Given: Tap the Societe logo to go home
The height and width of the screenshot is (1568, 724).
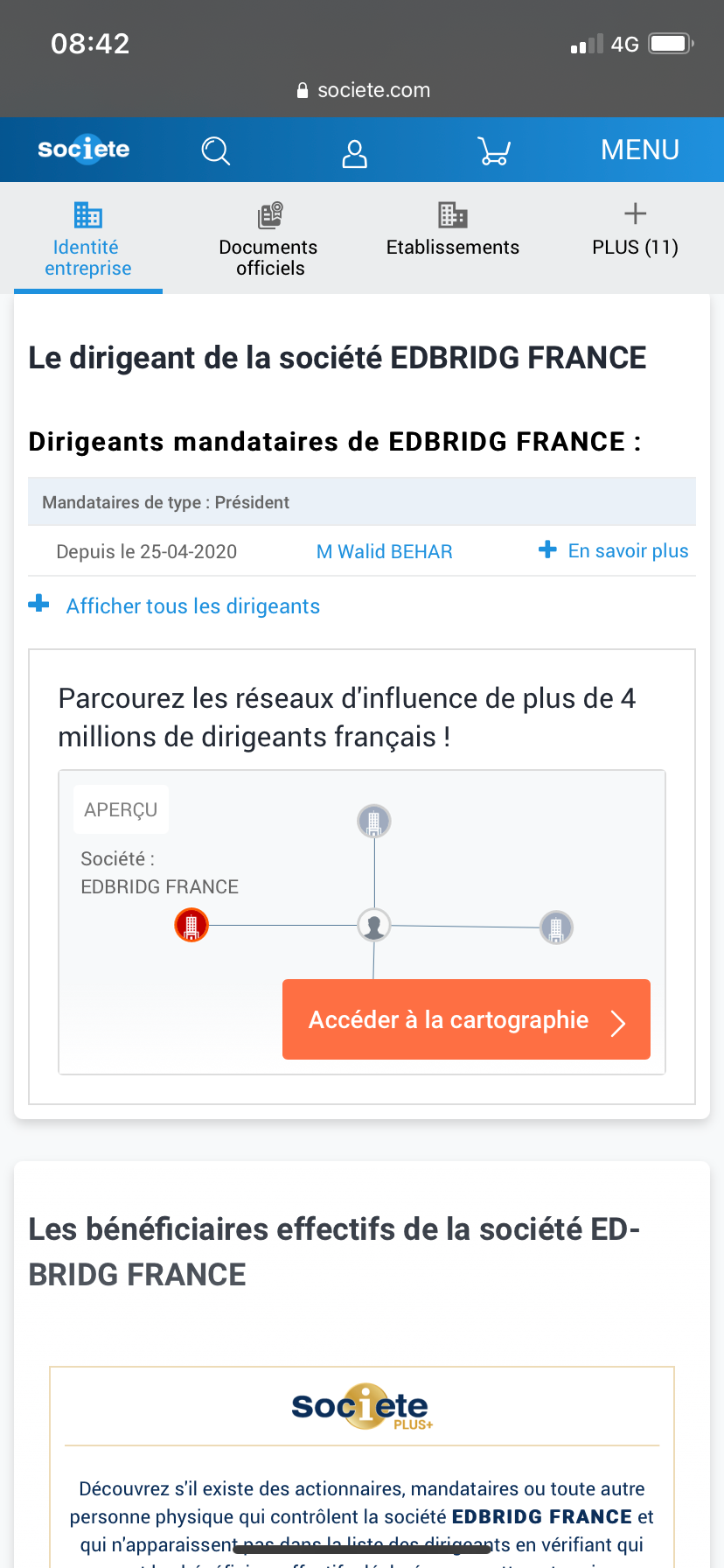Looking at the screenshot, I should (x=84, y=149).
